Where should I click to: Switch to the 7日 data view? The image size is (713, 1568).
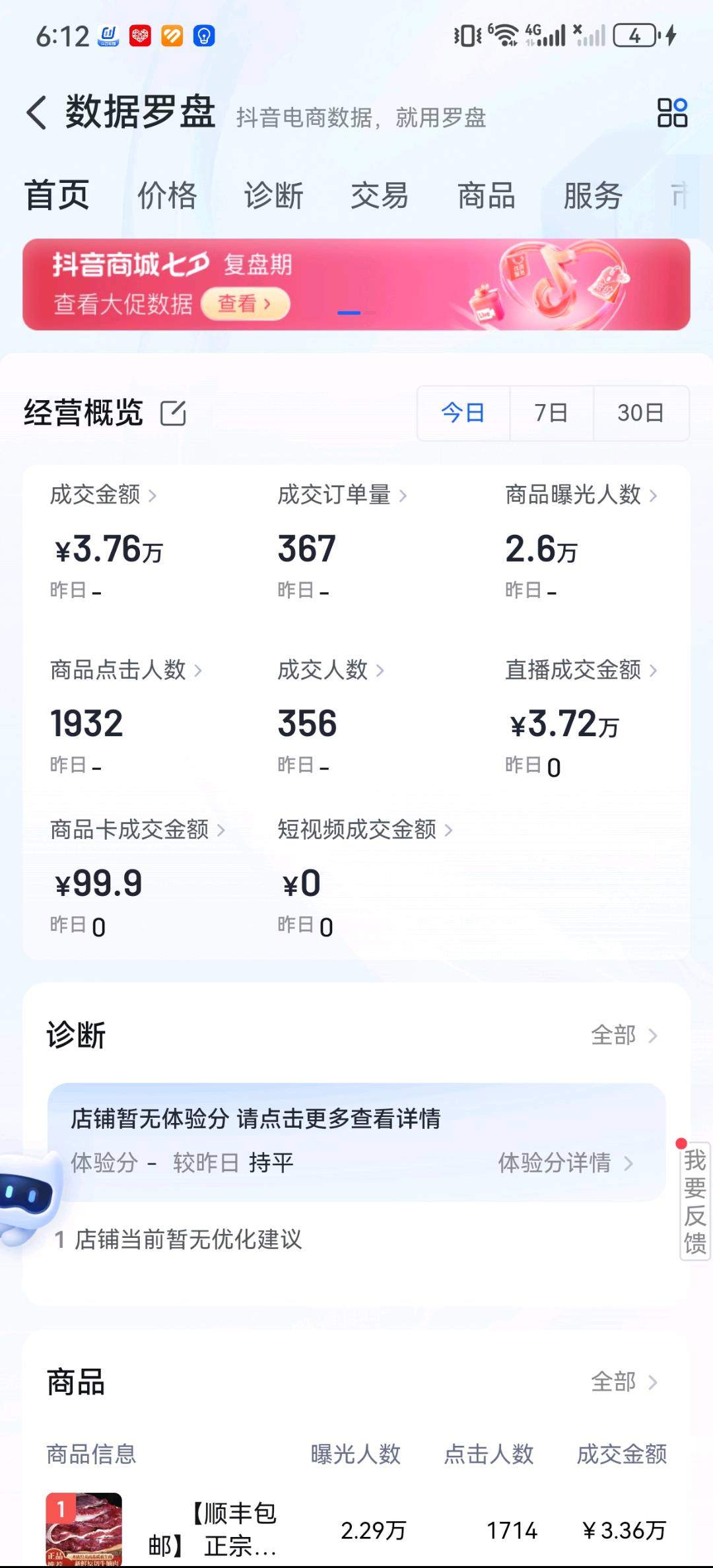click(551, 413)
